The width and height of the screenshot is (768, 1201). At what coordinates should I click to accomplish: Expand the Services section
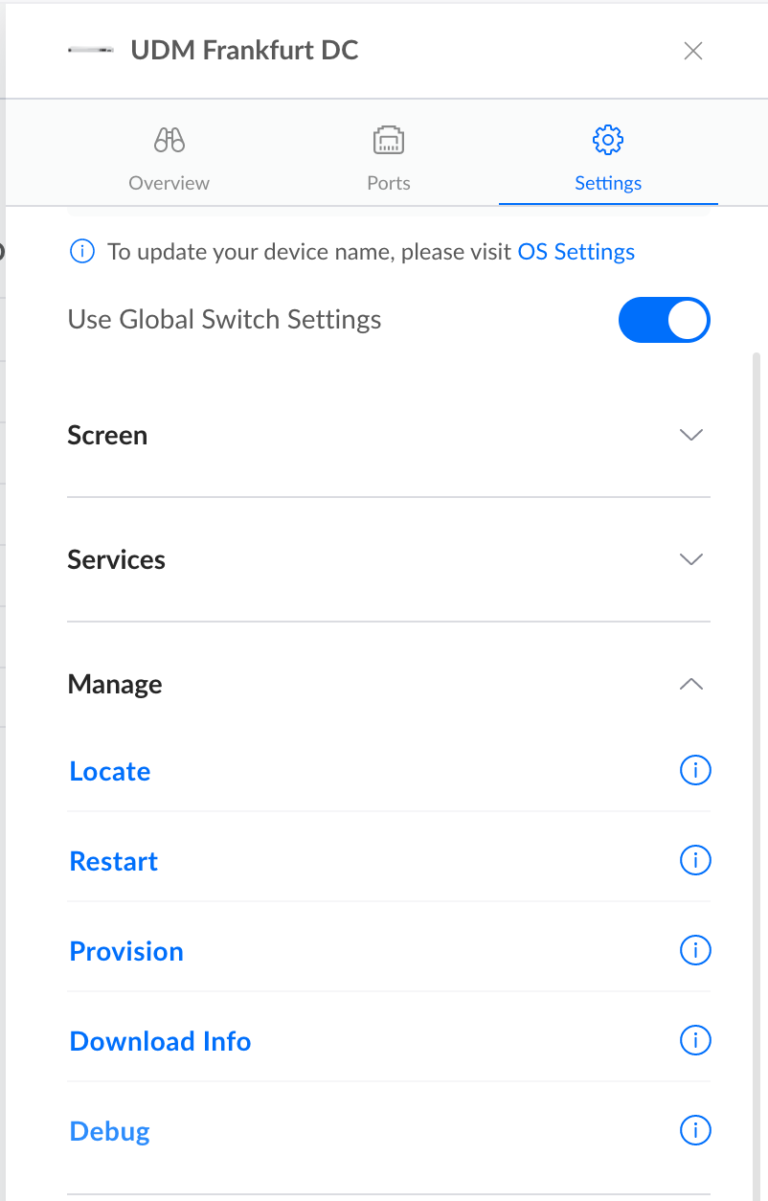[691, 559]
